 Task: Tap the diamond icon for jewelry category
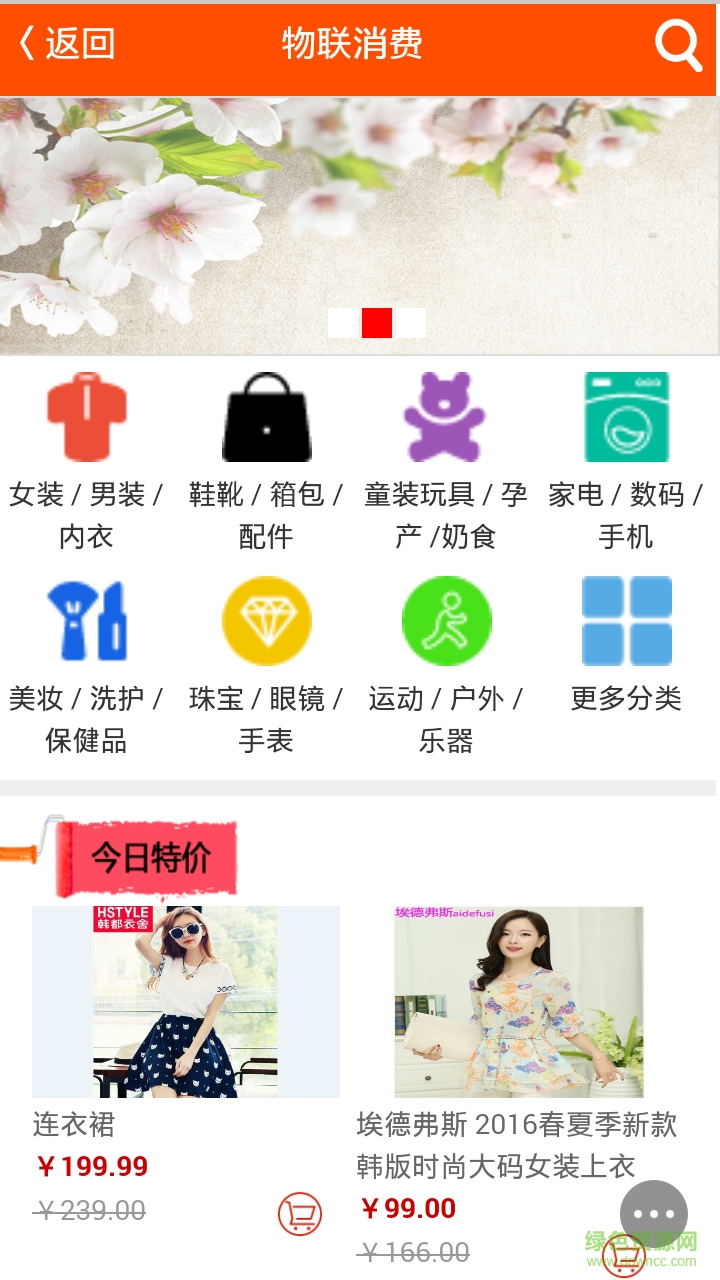(x=266, y=620)
